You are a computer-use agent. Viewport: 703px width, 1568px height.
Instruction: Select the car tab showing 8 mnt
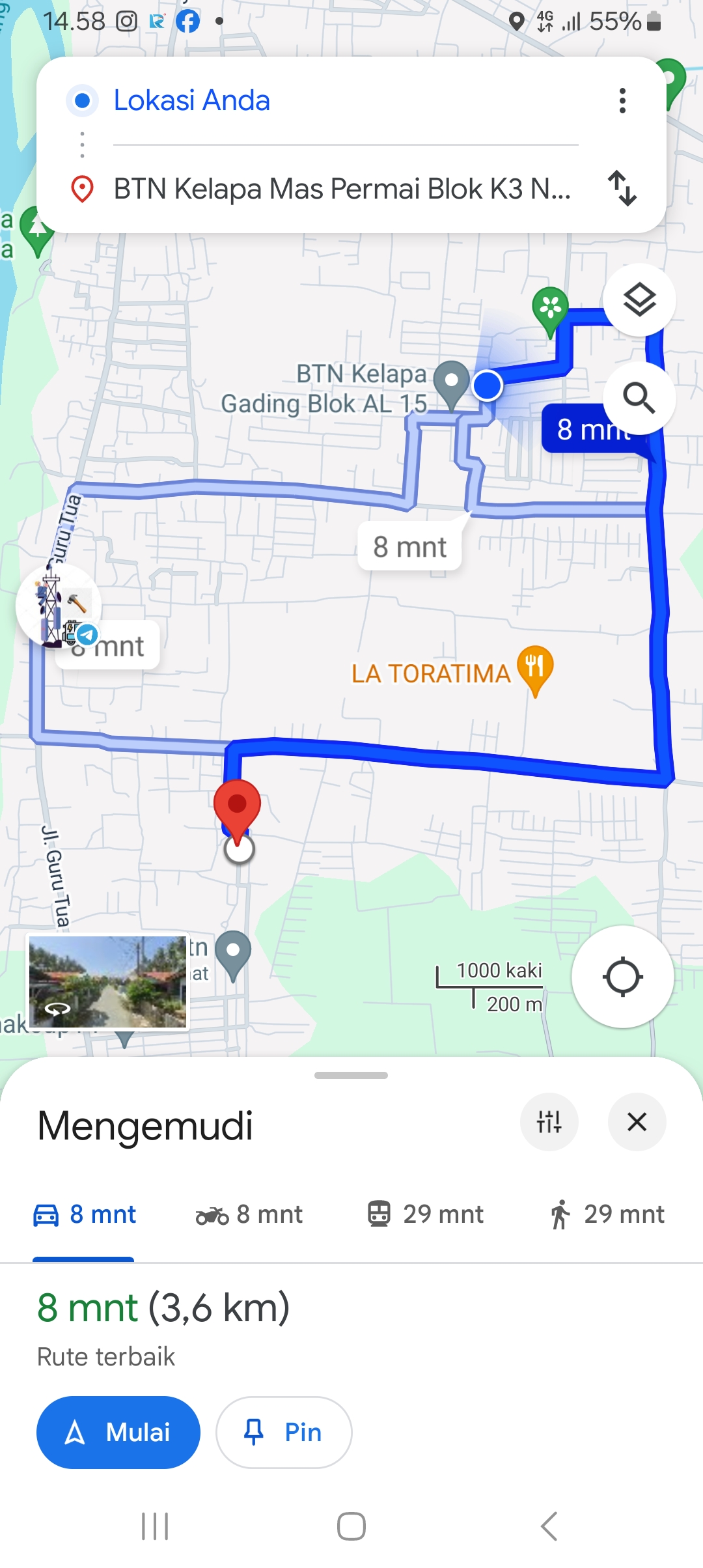[85, 1214]
